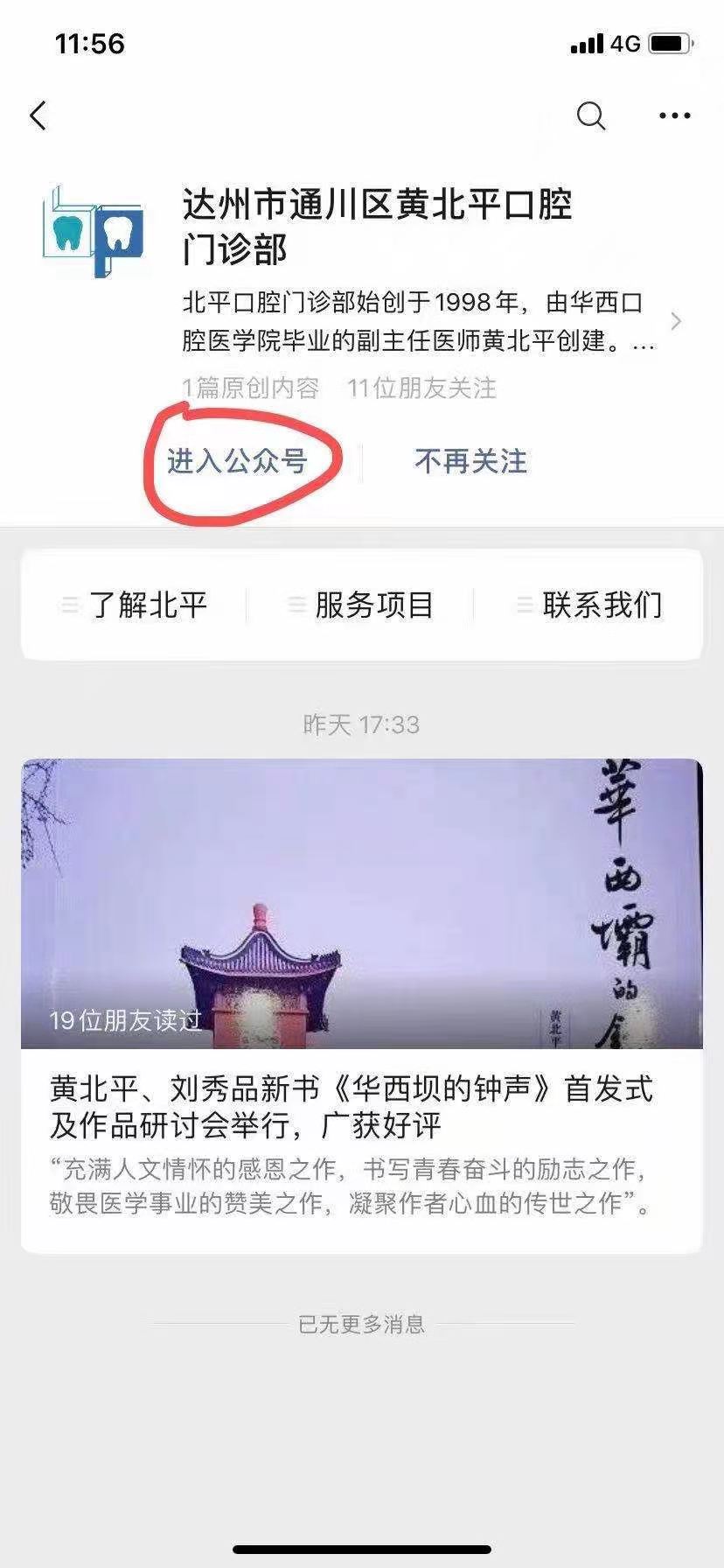
Task: Expand the account description chevron
Action: pos(675,321)
